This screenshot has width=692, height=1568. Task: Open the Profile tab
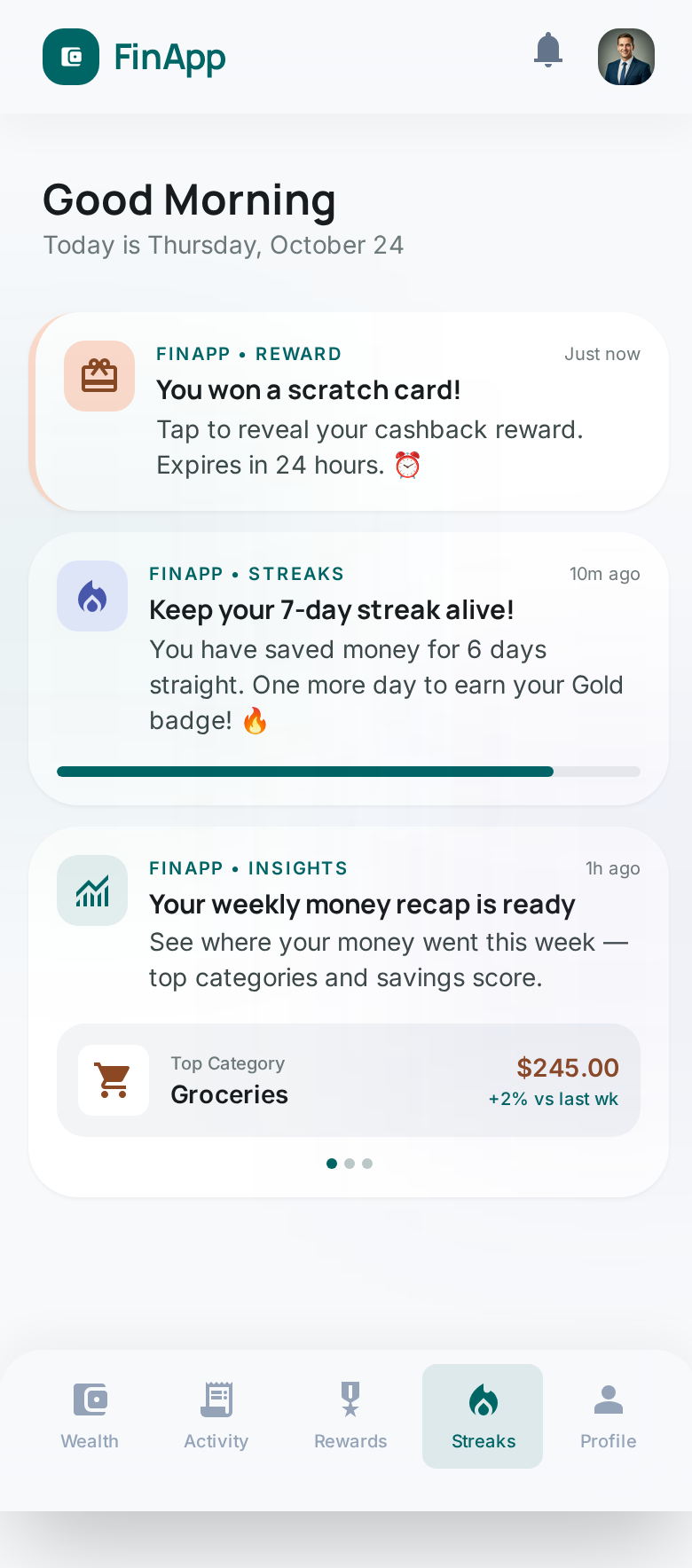[x=608, y=1416]
